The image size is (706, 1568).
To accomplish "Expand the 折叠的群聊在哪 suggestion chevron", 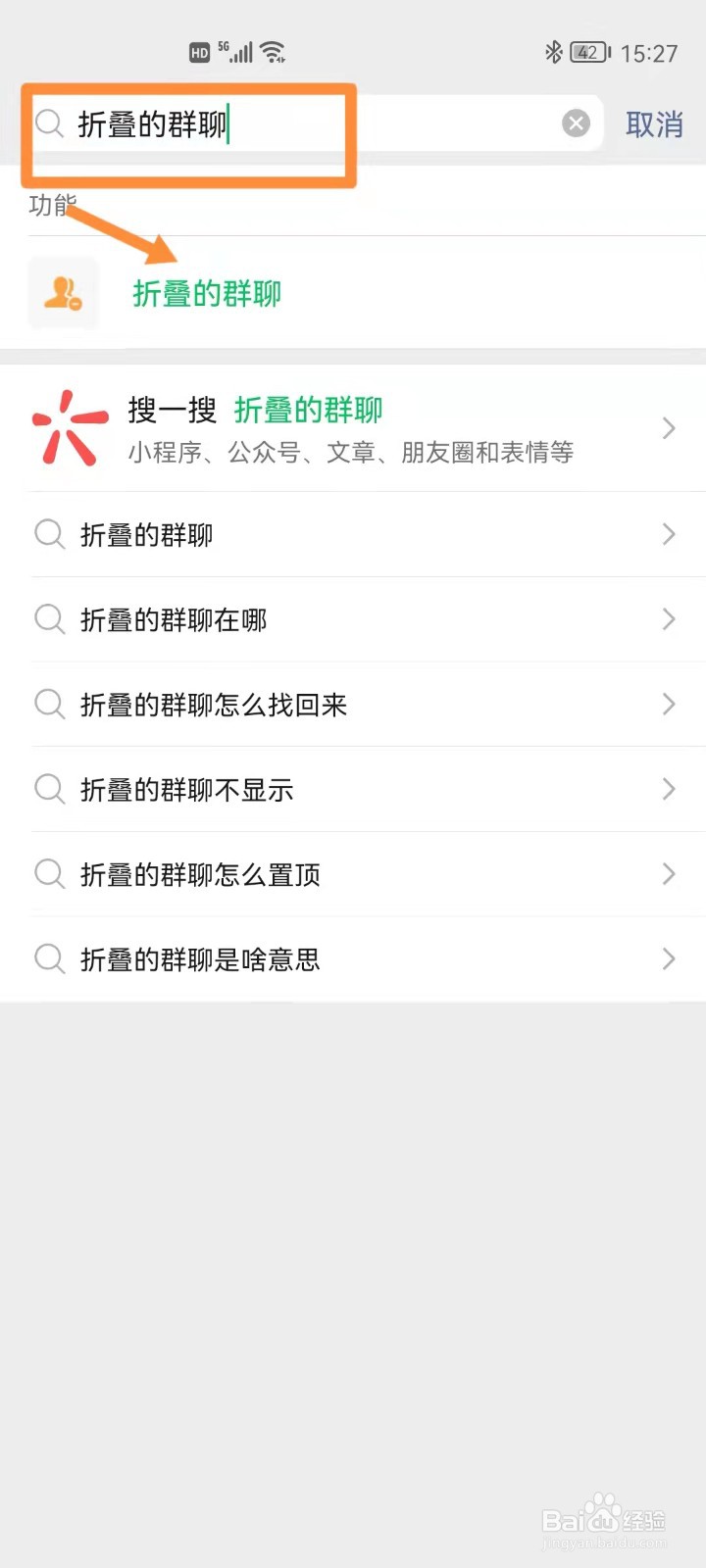I will tap(669, 619).
